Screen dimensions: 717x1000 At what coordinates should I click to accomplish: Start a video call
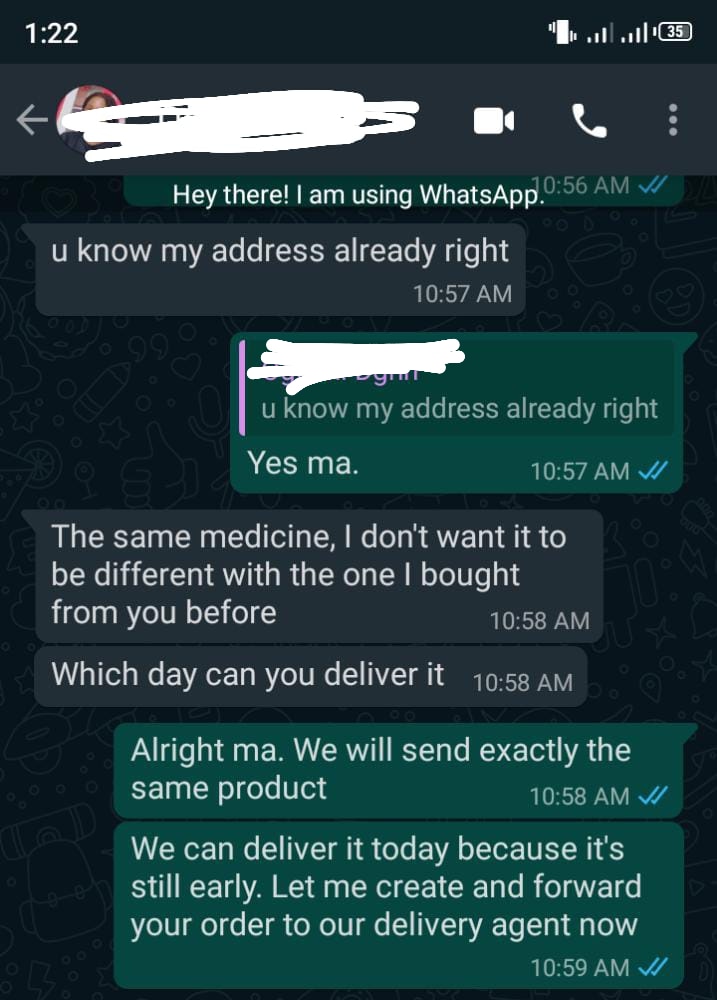[x=493, y=121]
